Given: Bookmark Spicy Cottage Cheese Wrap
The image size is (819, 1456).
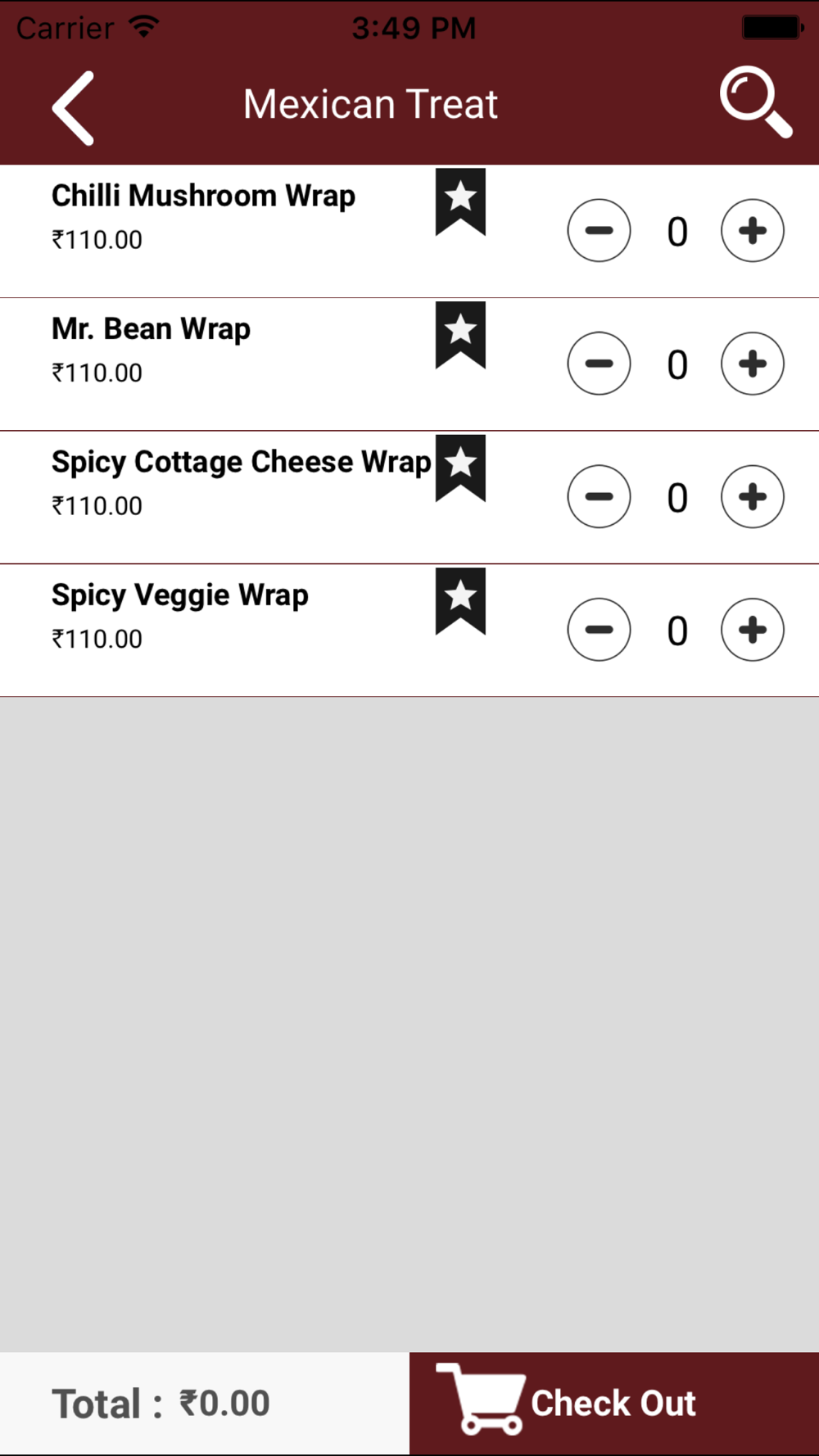Looking at the screenshot, I should (460, 468).
